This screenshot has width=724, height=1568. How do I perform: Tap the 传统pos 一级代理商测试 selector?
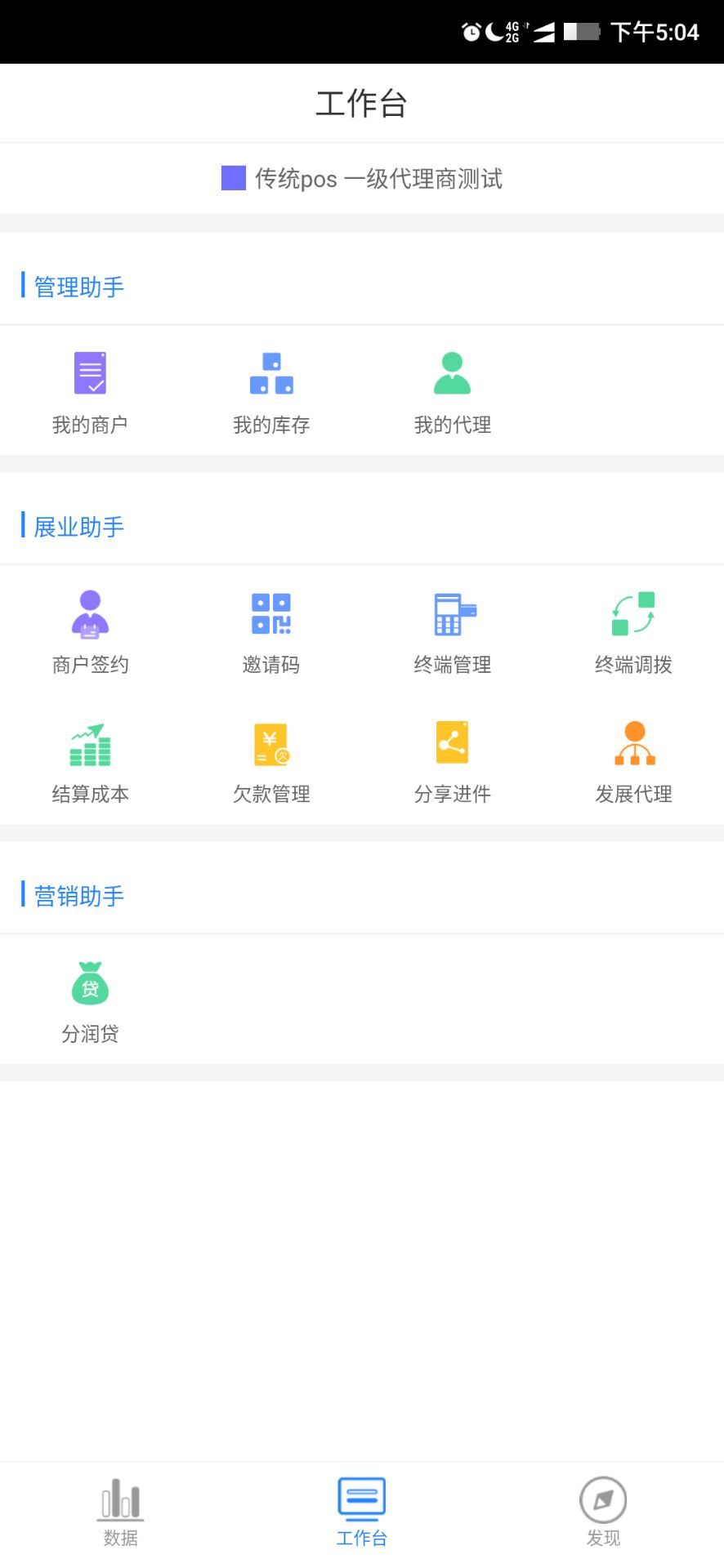(362, 179)
